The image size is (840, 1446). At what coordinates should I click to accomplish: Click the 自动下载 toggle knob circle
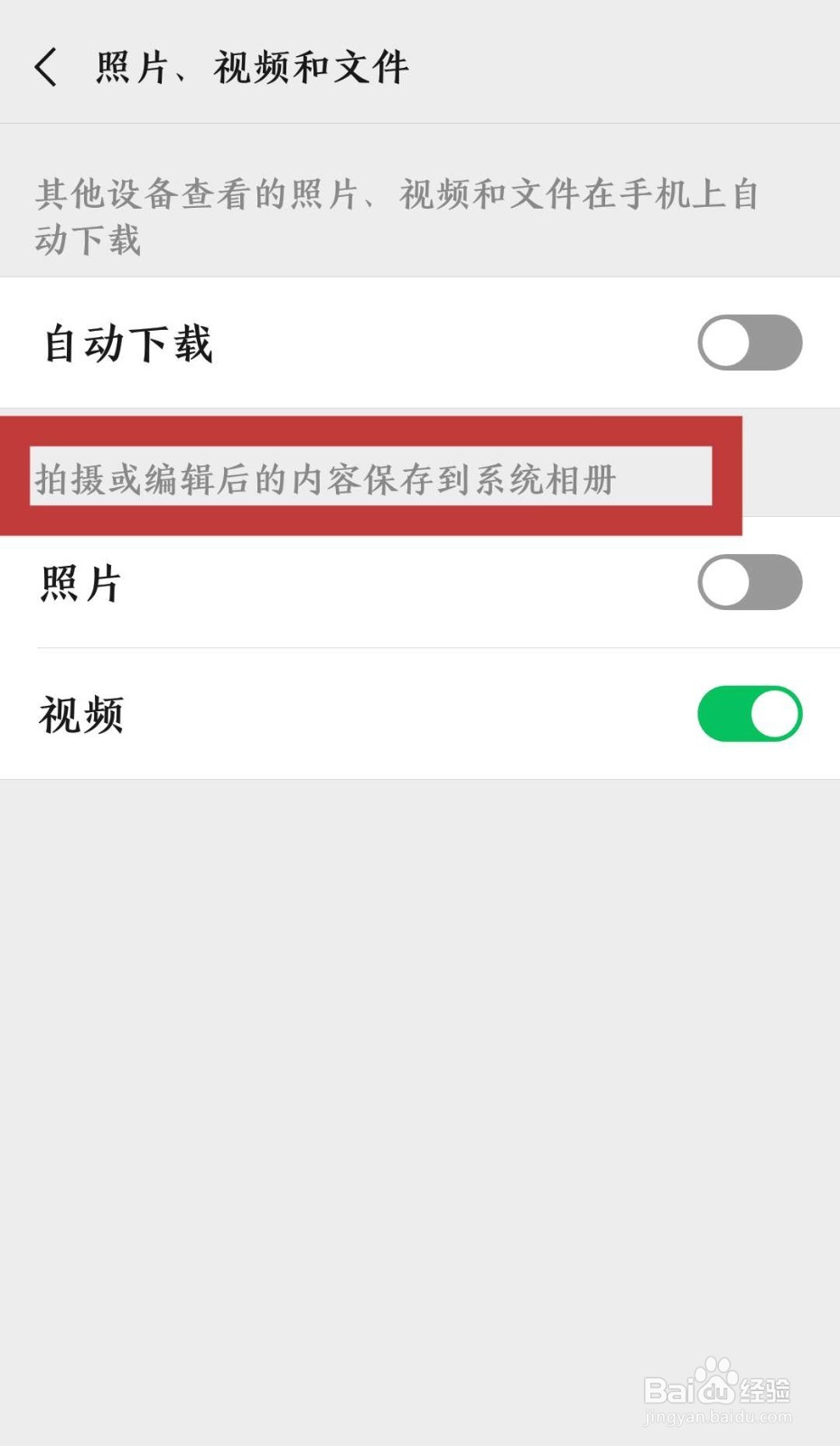[723, 343]
